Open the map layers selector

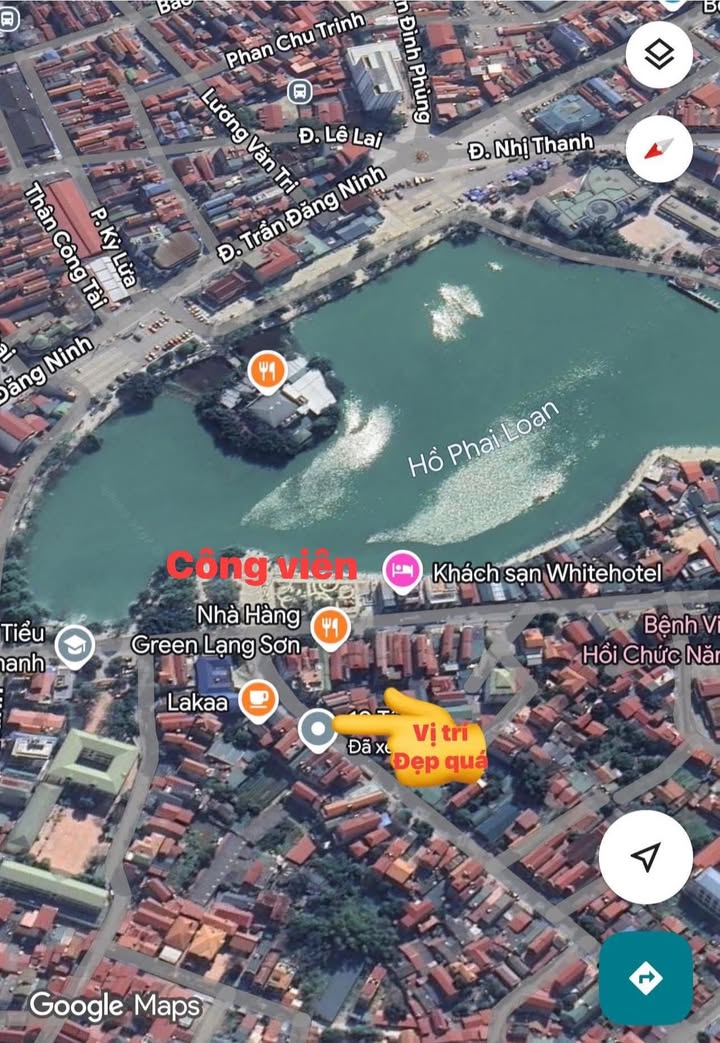pyautogui.click(x=659, y=55)
